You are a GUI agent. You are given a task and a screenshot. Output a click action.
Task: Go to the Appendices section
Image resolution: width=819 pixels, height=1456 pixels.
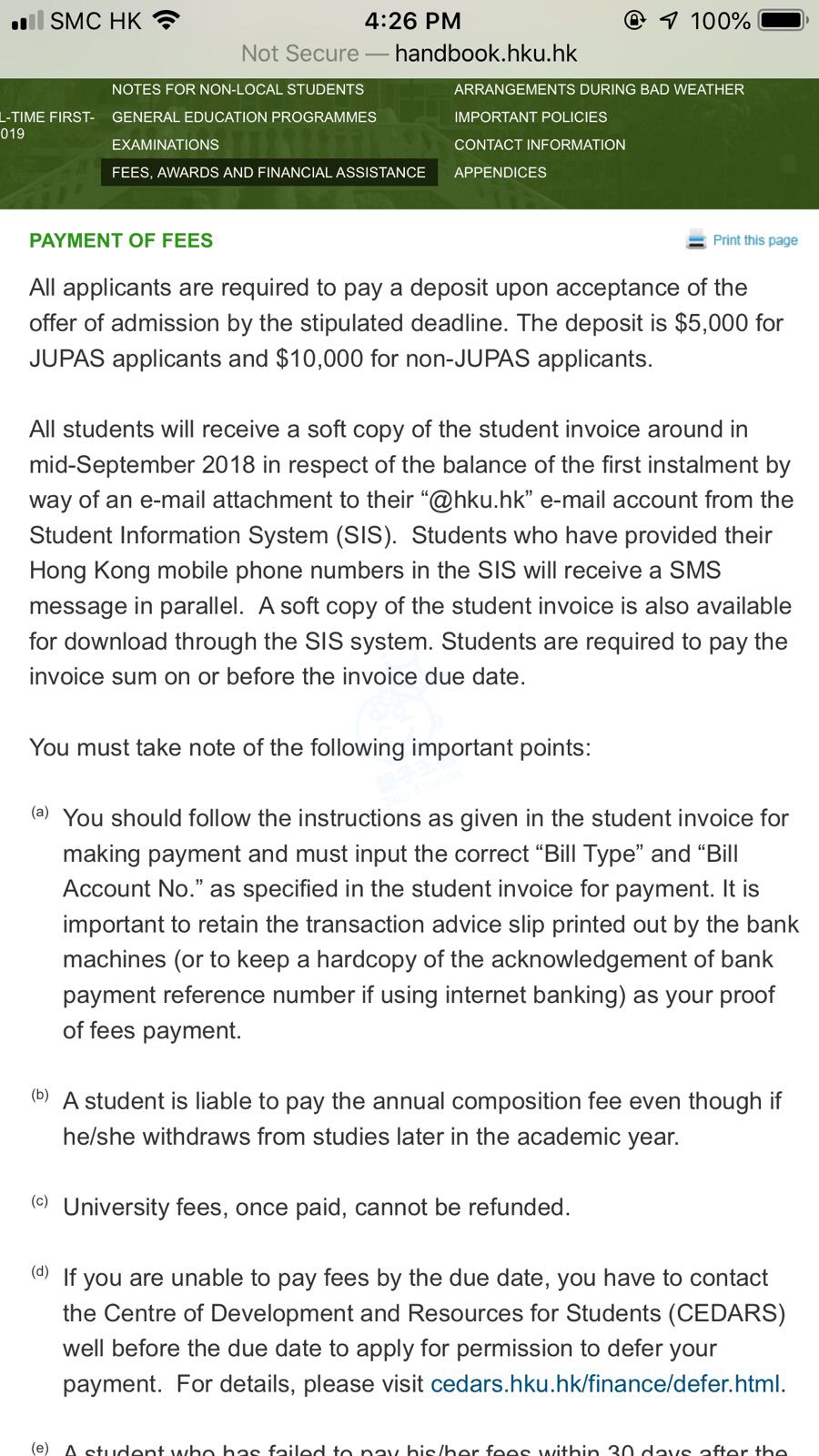(x=500, y=172)
